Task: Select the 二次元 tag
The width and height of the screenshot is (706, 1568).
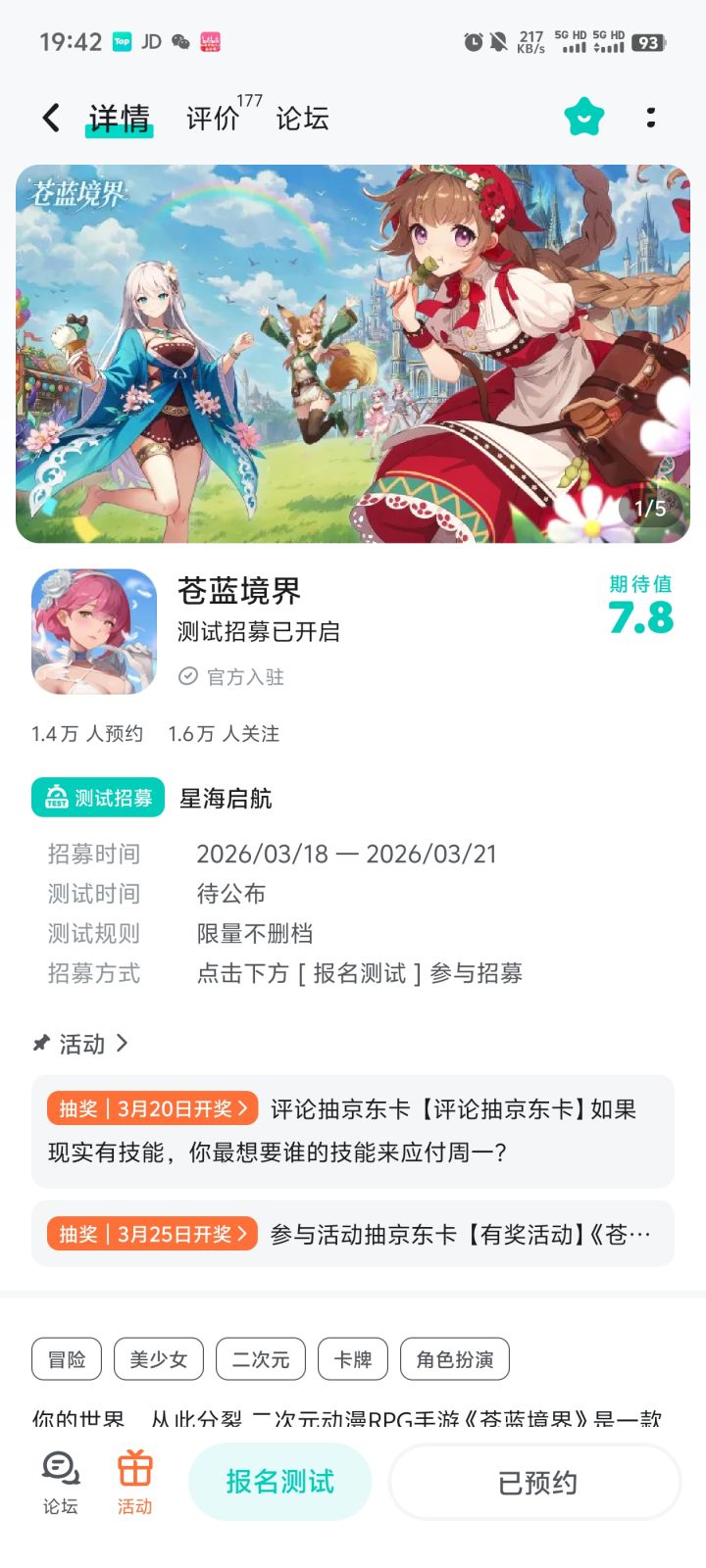Action: (x=260, y=1359)
